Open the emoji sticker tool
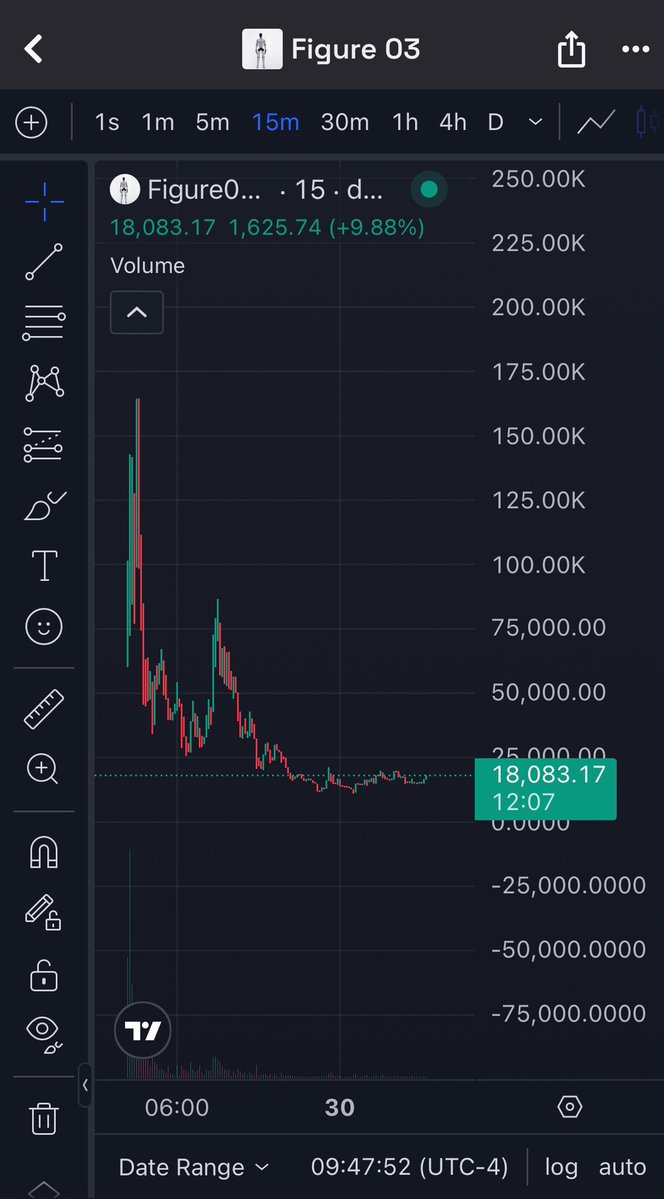Screen dimensions: 664x1199 (x=43, y=627)
